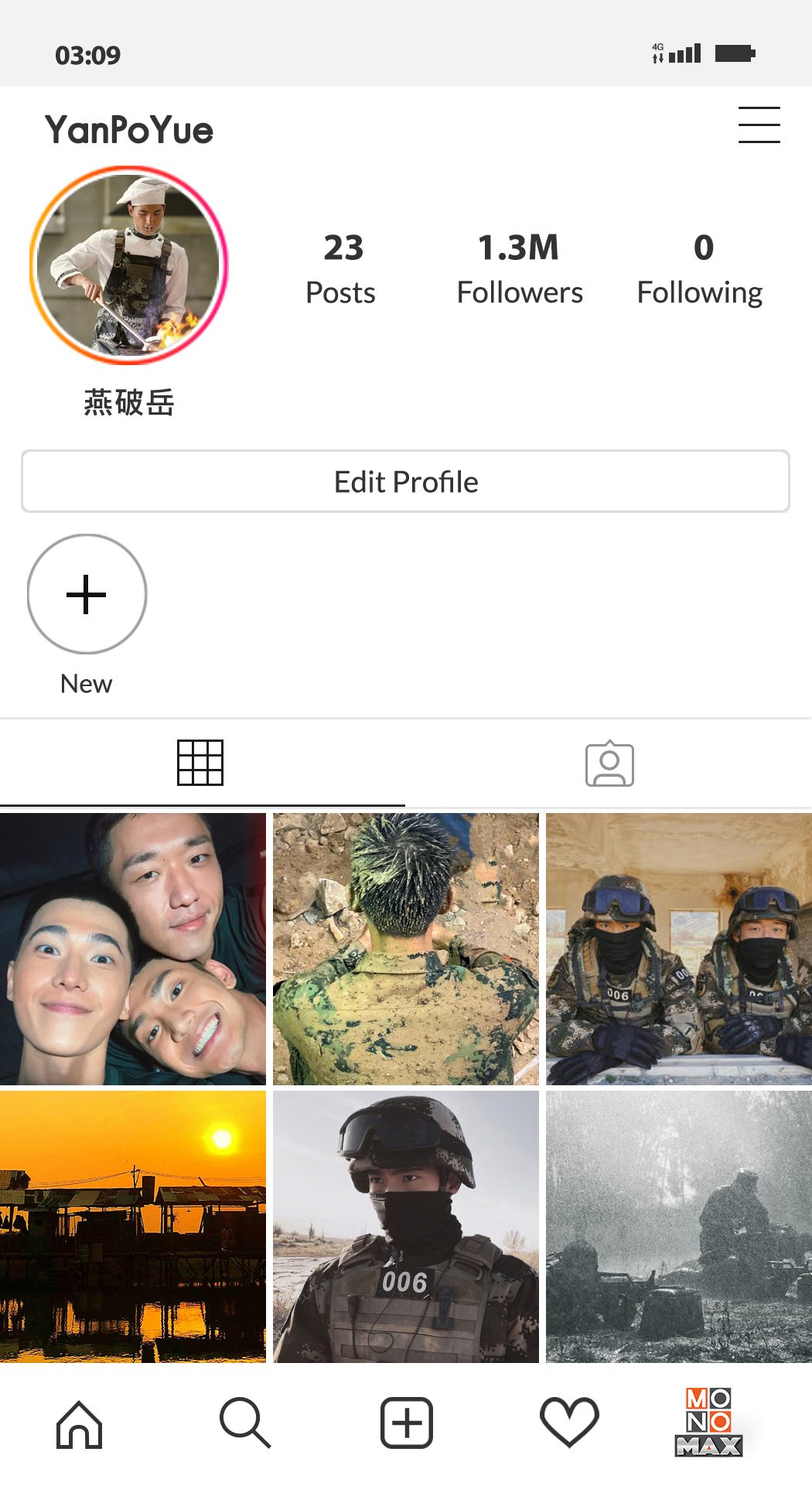Switch to the tagged photos tab

pos(609,764)
